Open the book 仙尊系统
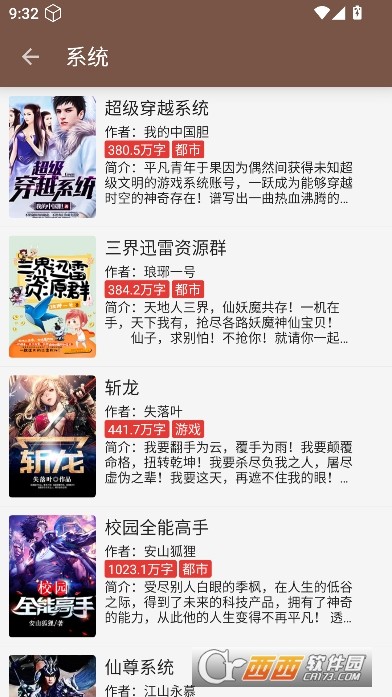The image size is (392, 697). tap(196, 672)
